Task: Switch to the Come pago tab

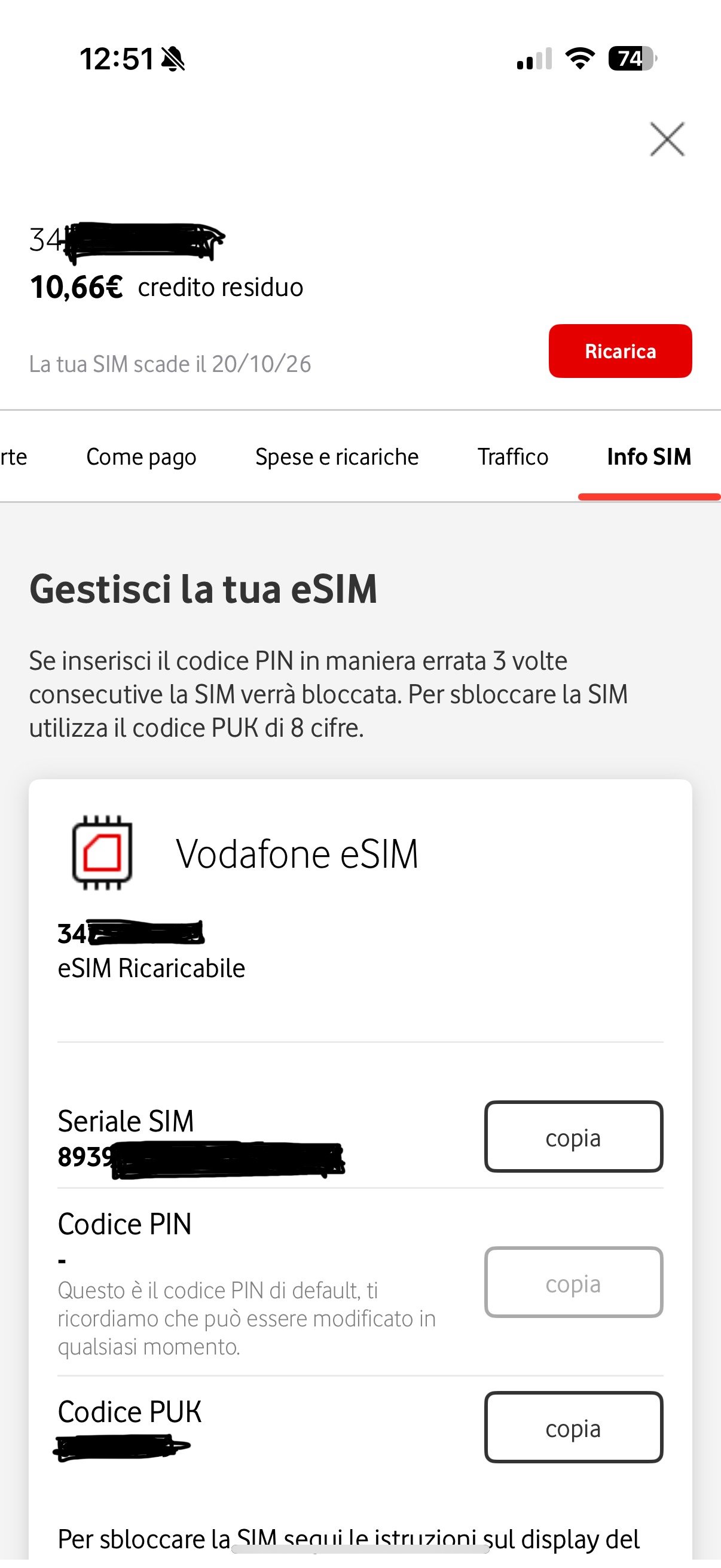Action: click(x=141, y=457)
